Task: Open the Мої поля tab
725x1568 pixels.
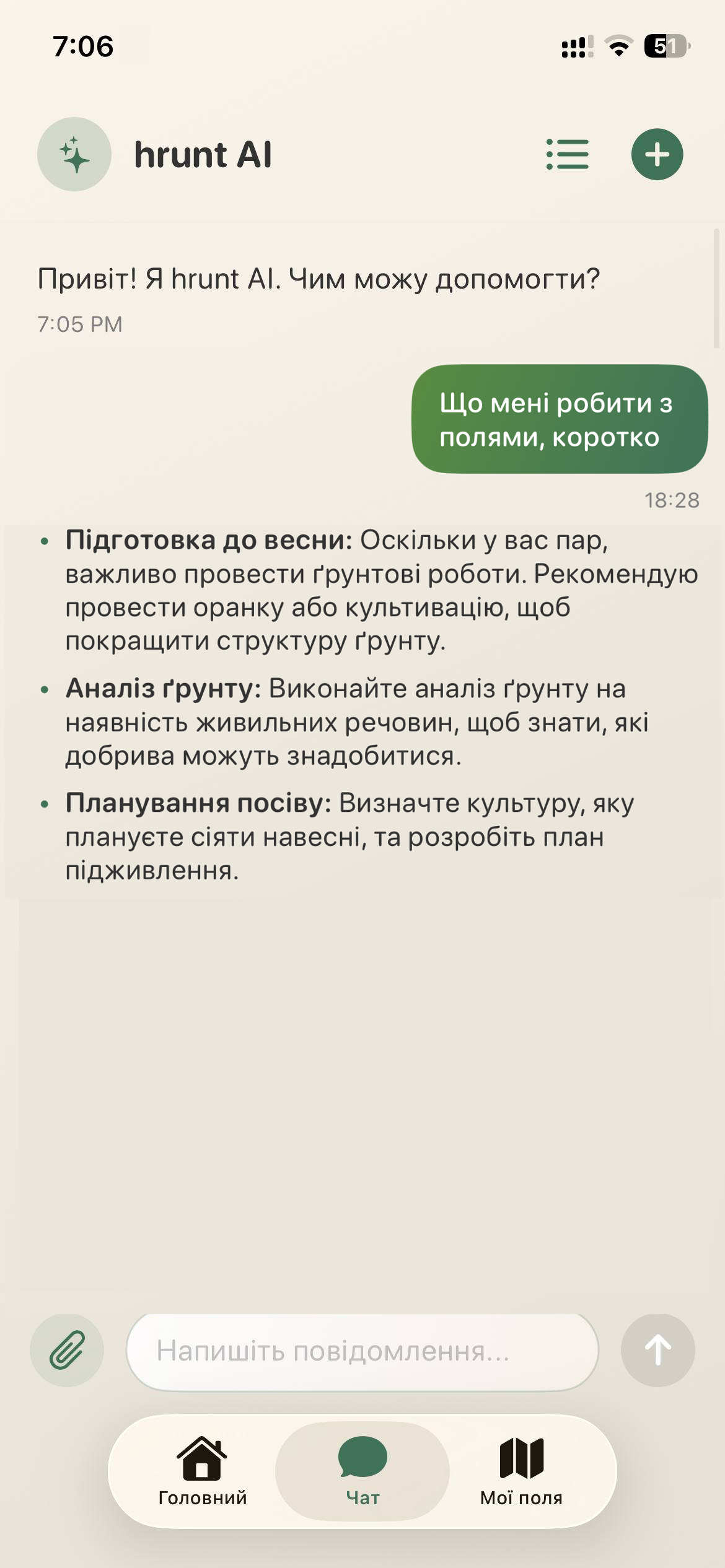Action: point(521,1470)
